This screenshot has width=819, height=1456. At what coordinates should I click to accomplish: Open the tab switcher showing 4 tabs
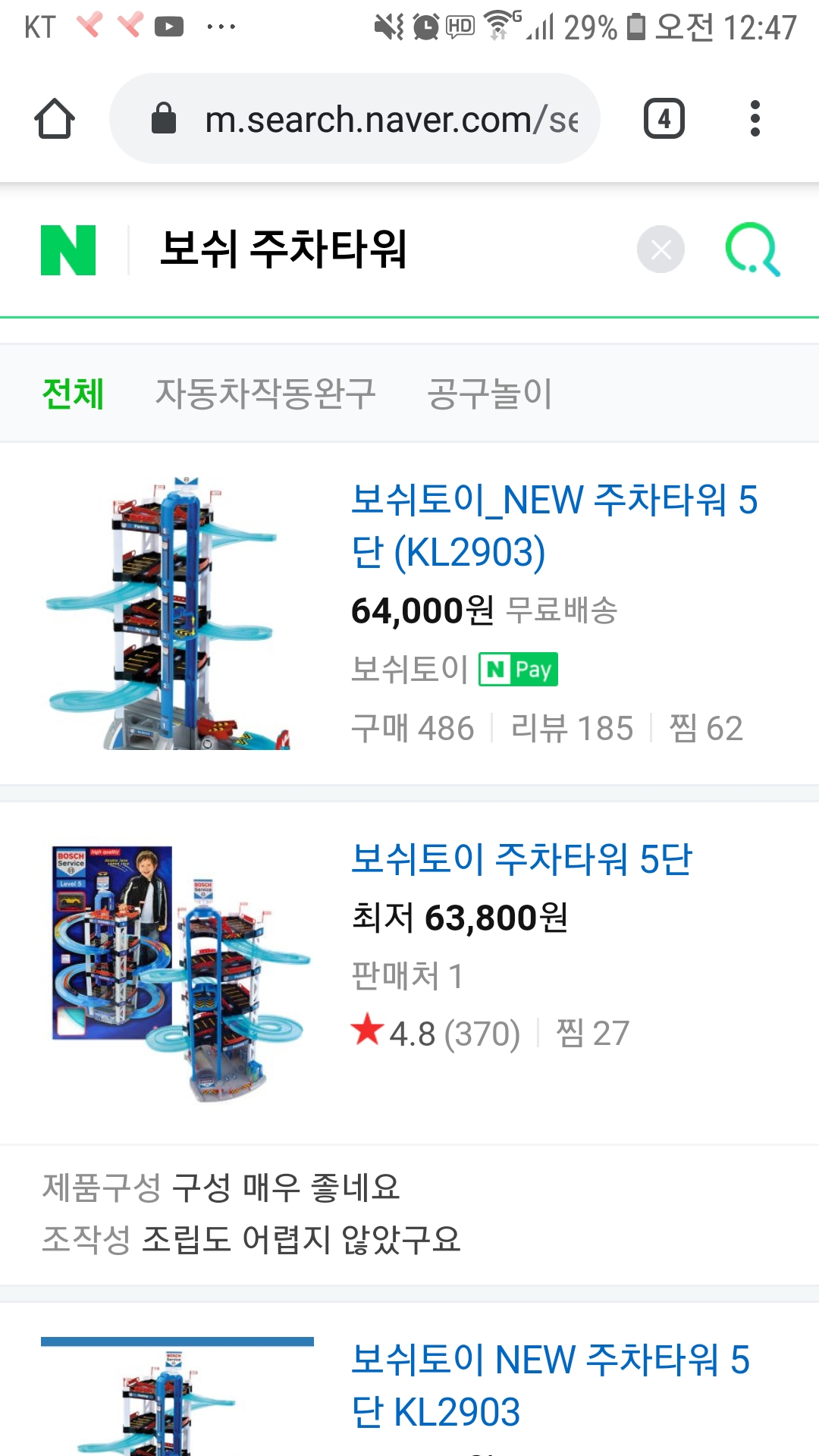(664, 119)
